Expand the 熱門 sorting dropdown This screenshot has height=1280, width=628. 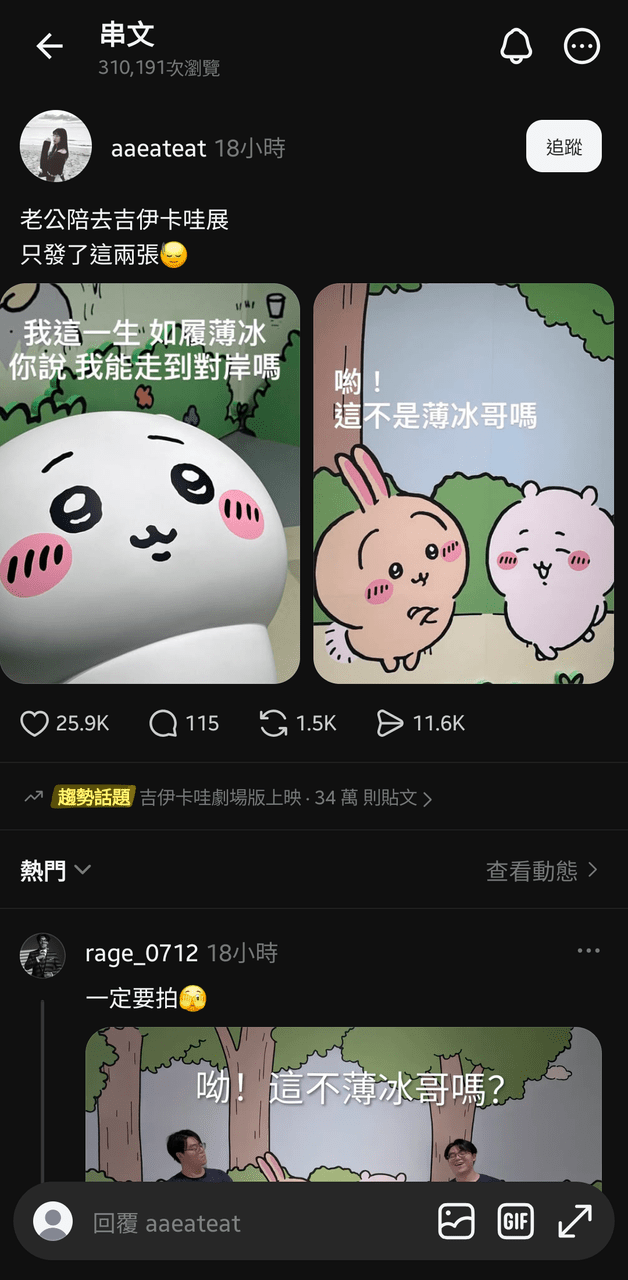(x=56, y=870)
